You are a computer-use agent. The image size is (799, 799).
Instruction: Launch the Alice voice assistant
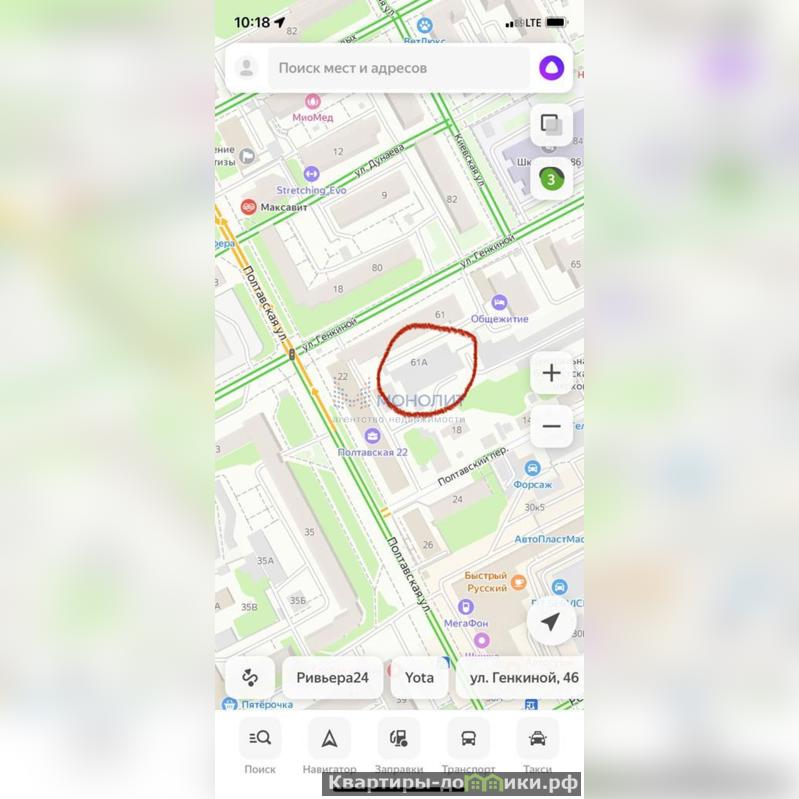point(551,68)
